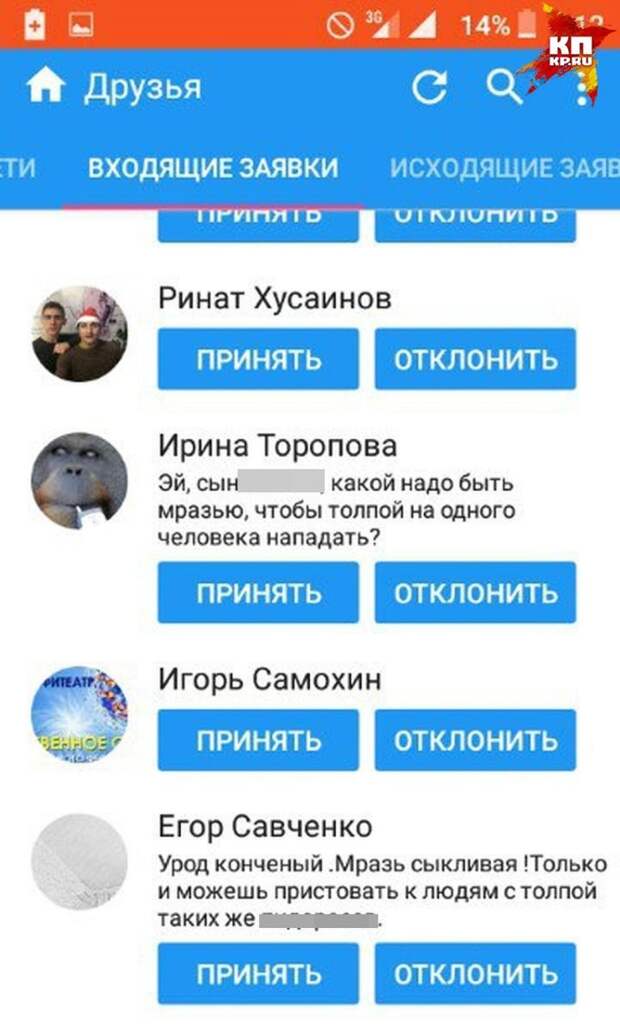Decline Ирина Торопова's friend request
This screenshot has width=620, height=1033.
coord(476,593)
